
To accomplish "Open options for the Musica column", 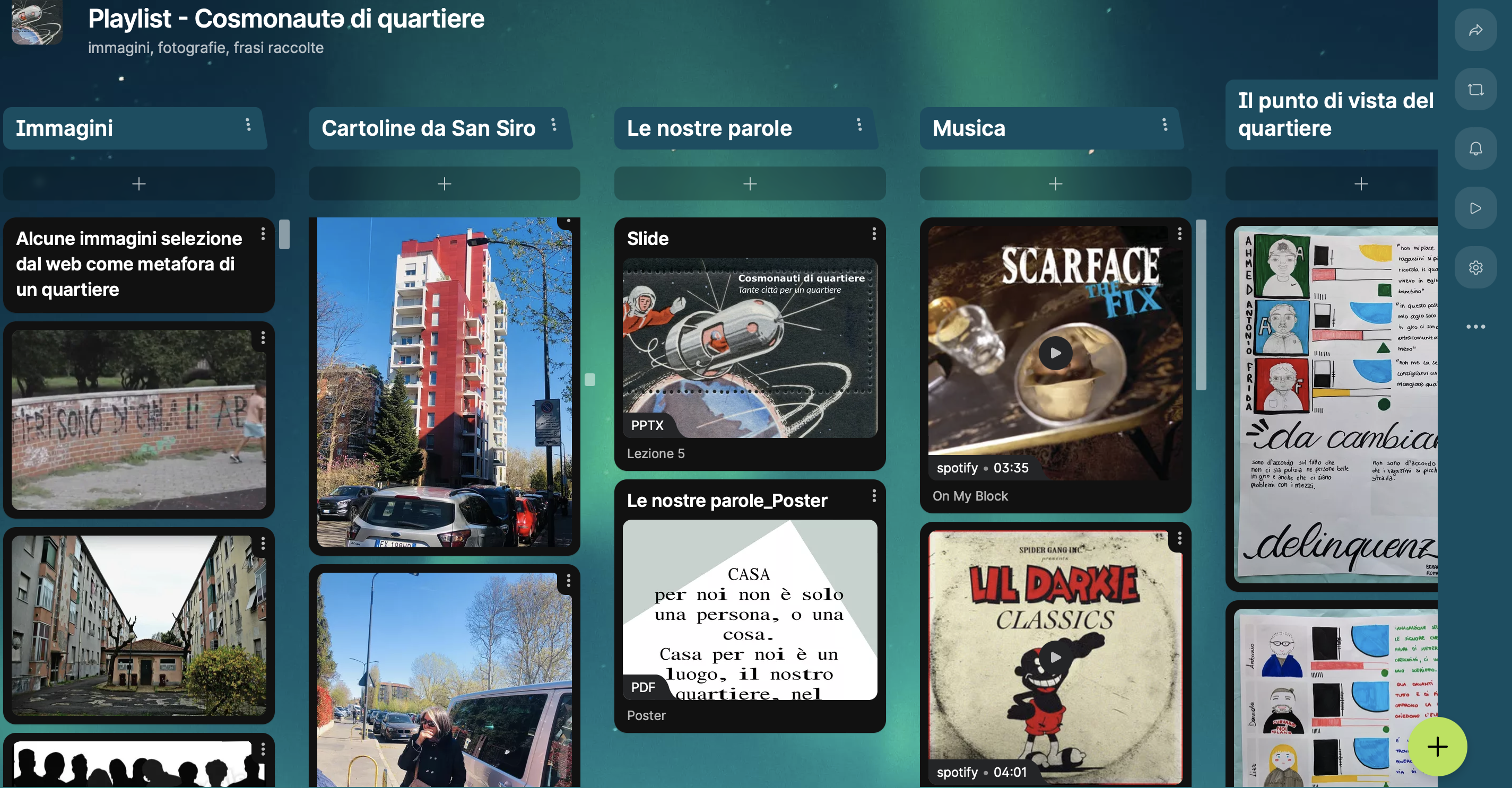I will coord(1164,125).
